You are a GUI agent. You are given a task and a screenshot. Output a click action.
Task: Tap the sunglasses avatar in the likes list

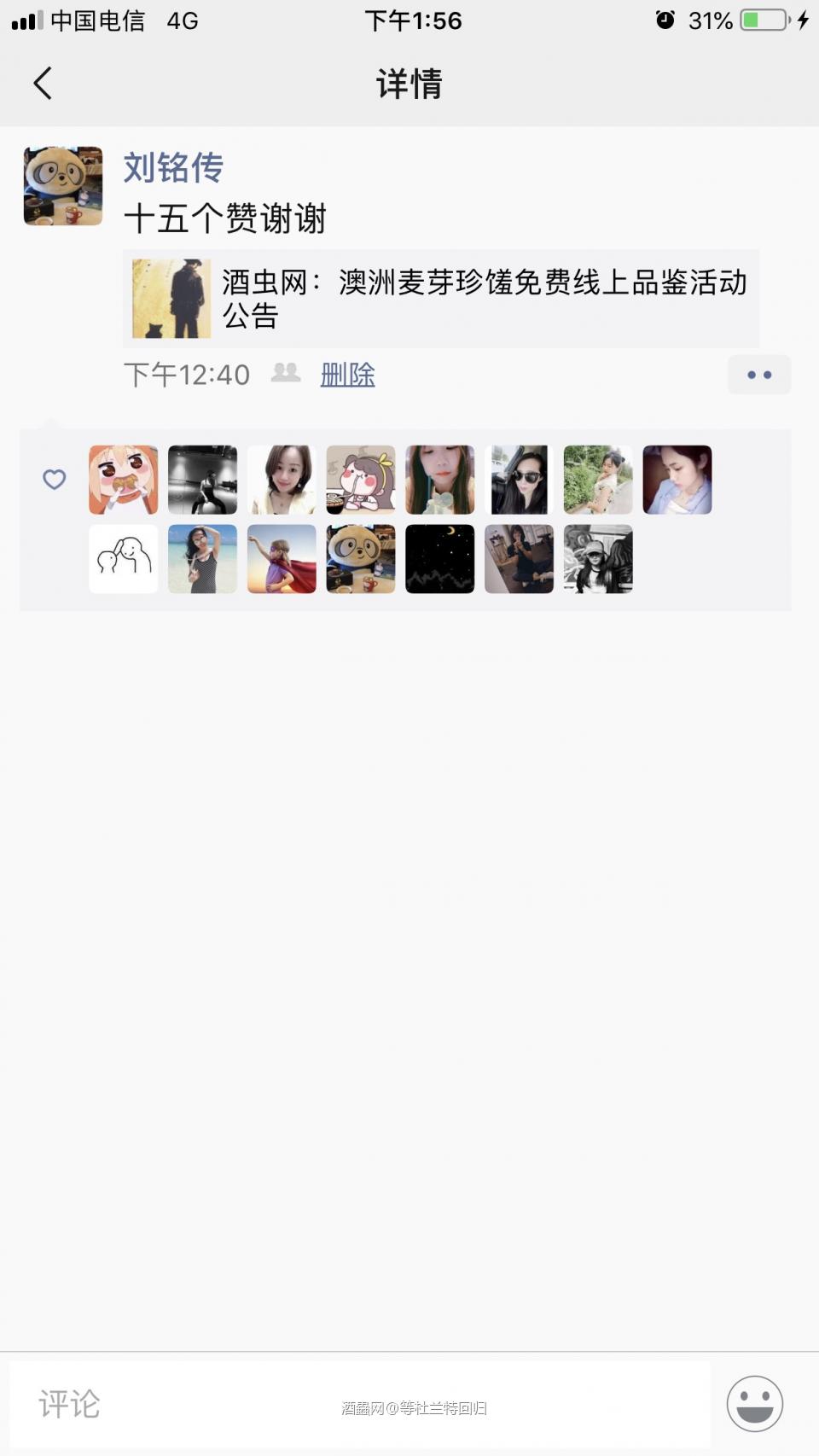pos(519,480)
